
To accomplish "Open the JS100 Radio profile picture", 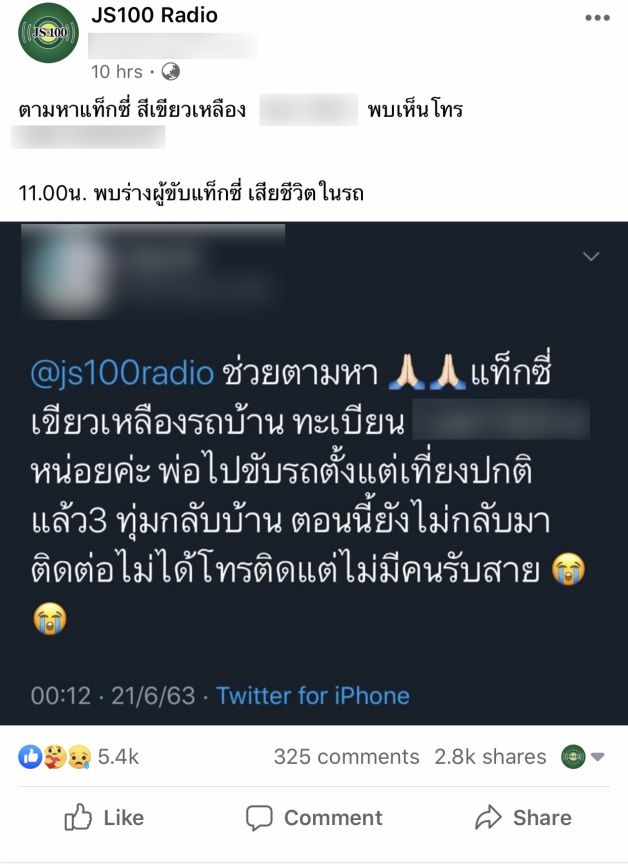I will (x=47, y=33).
